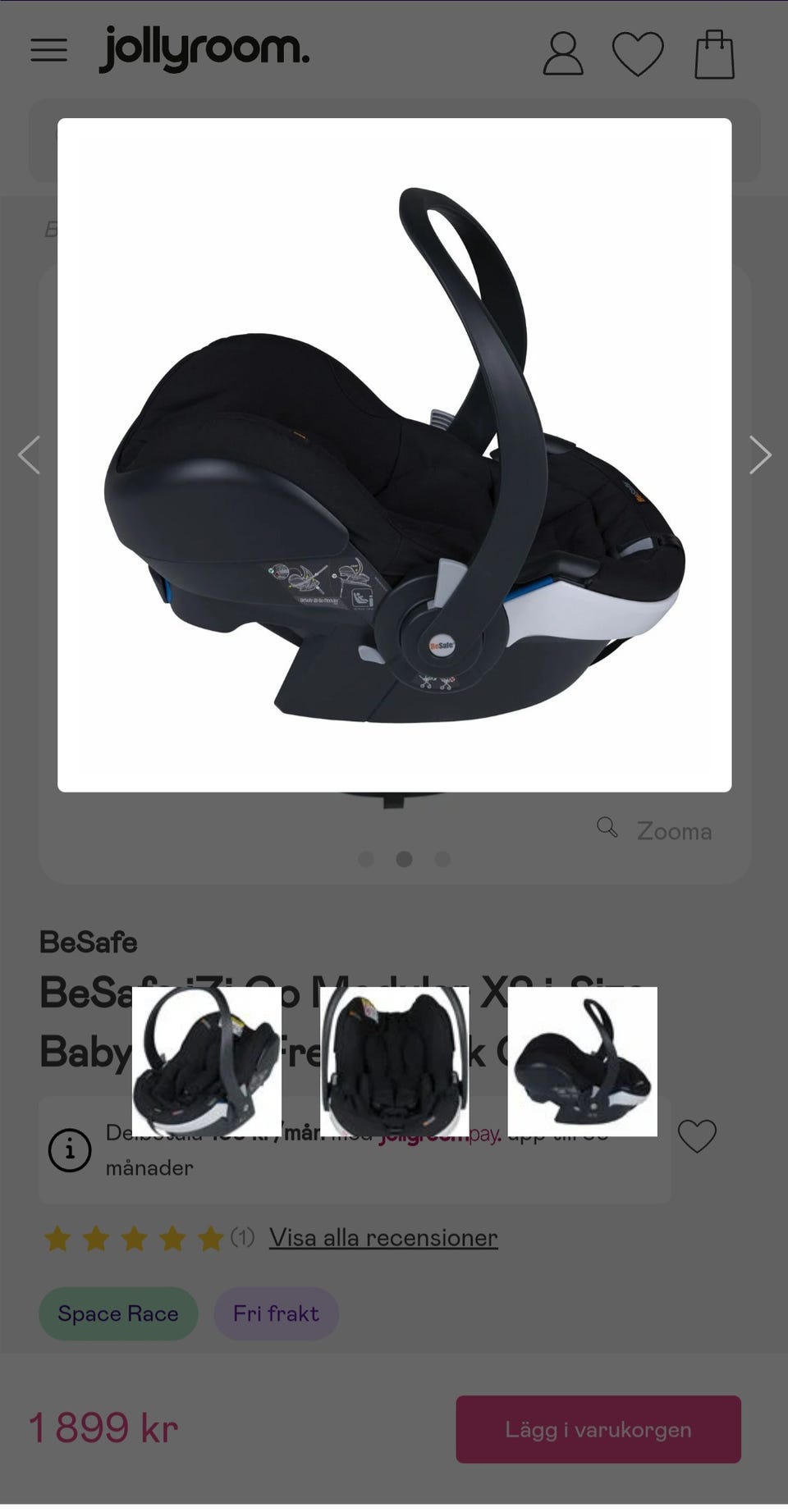Open the shopping bag
Screen dimensions: 788x1512
(714, 54)
